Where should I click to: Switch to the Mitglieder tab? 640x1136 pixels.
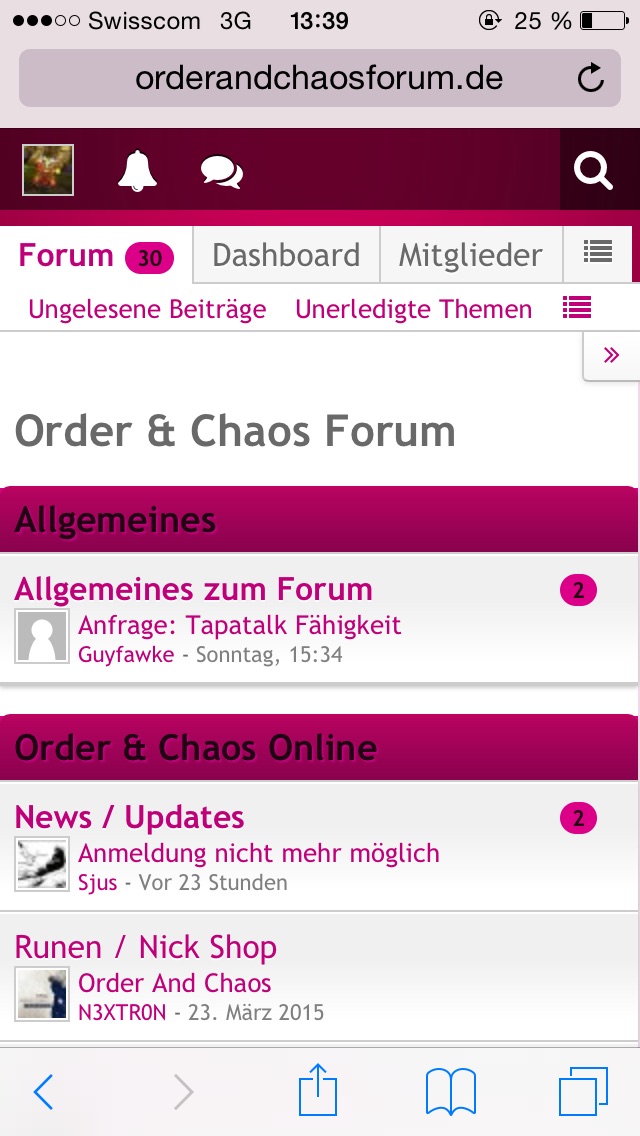[470, 255]
